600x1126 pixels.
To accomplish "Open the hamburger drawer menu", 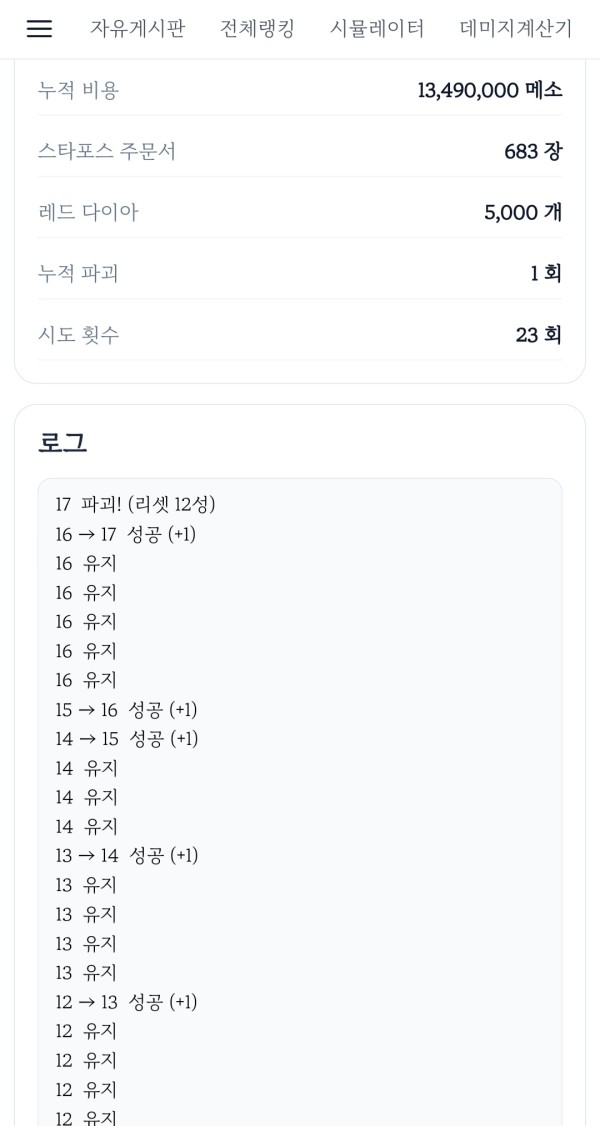I will pos(39,29).
